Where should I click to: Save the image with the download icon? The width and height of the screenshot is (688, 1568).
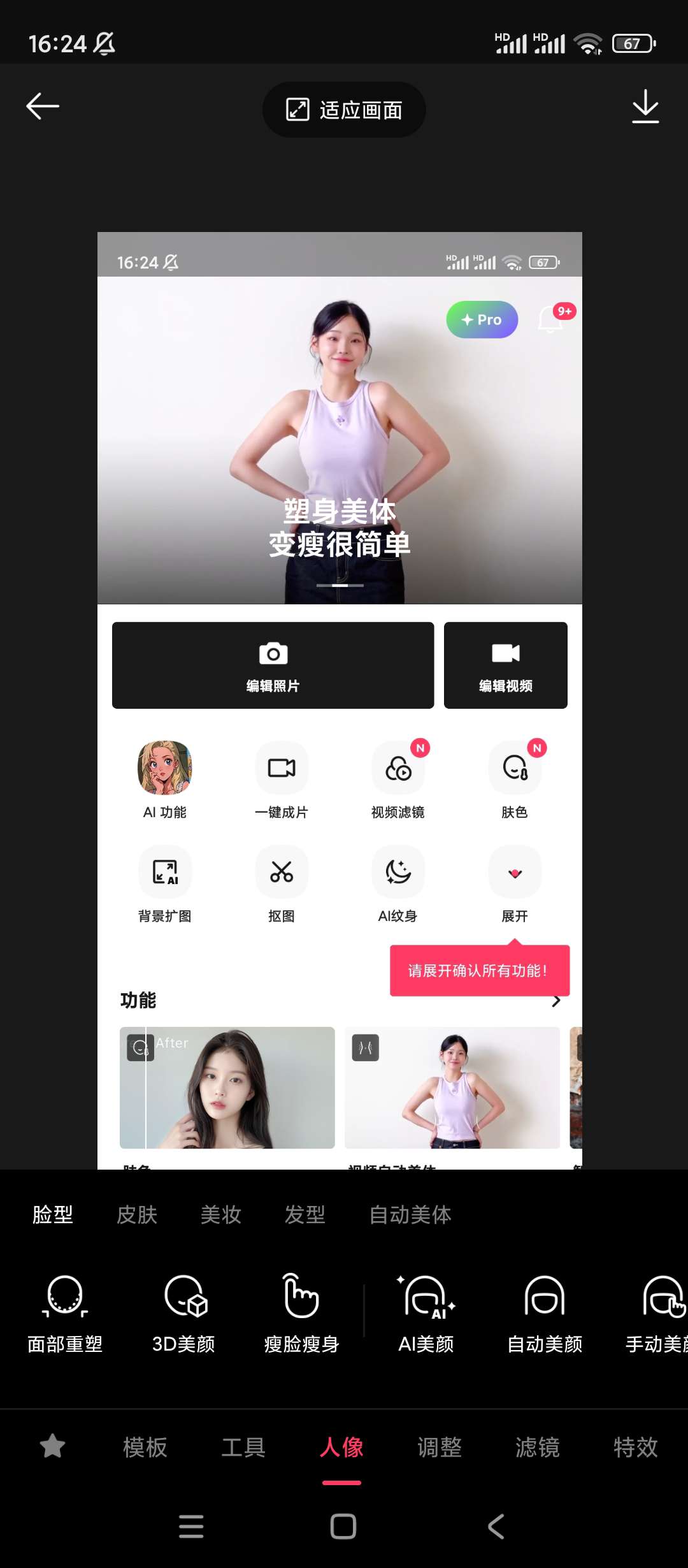[645, 106]
